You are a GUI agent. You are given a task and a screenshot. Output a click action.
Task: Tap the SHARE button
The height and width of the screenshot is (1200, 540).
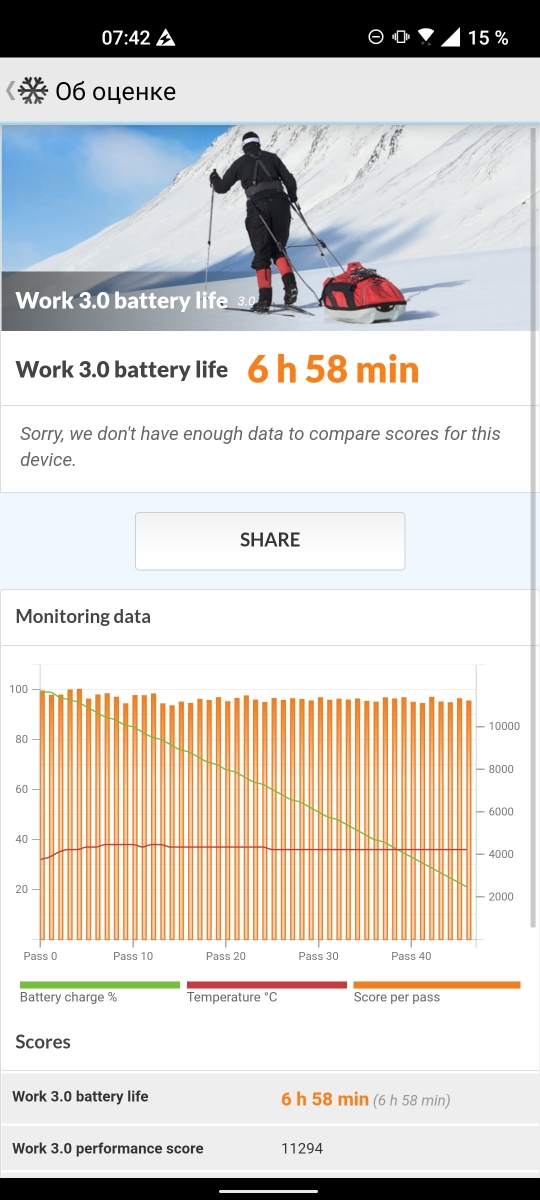[270, 541]
